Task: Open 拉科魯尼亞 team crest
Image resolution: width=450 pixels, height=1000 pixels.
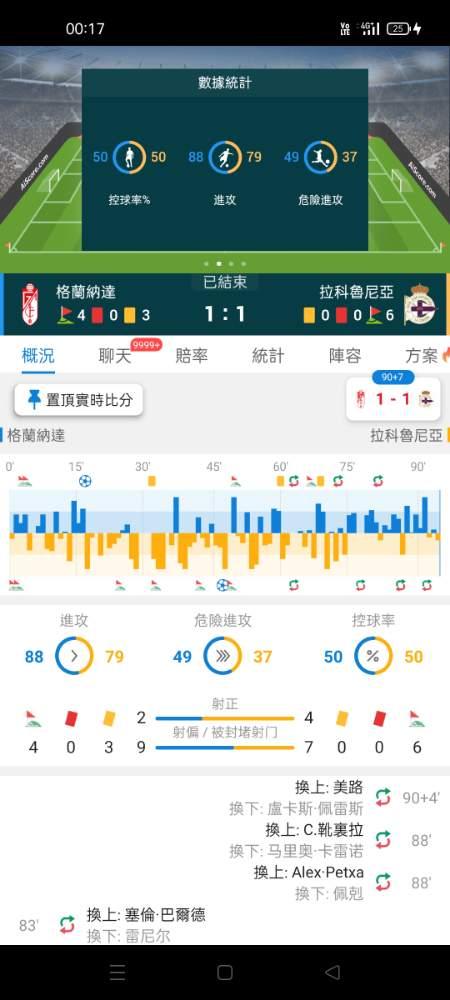Action: (419, 304)
